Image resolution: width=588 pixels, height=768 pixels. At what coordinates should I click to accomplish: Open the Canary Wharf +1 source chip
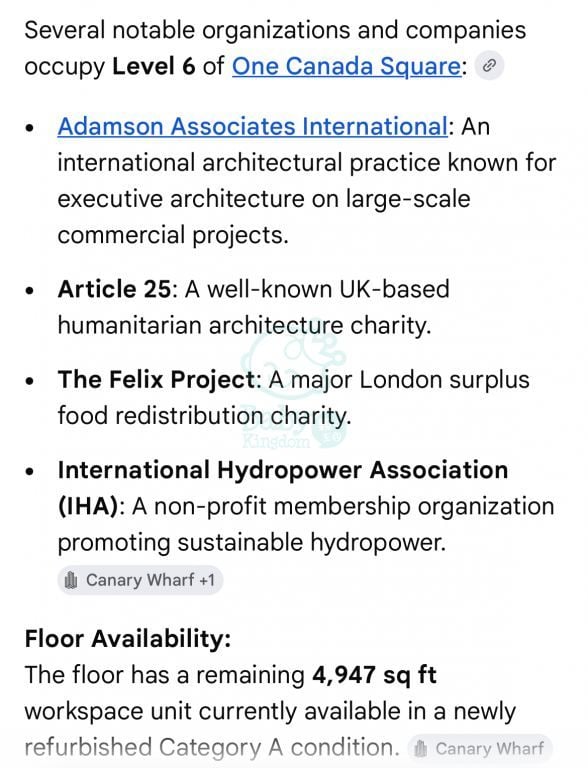[141, 580]
